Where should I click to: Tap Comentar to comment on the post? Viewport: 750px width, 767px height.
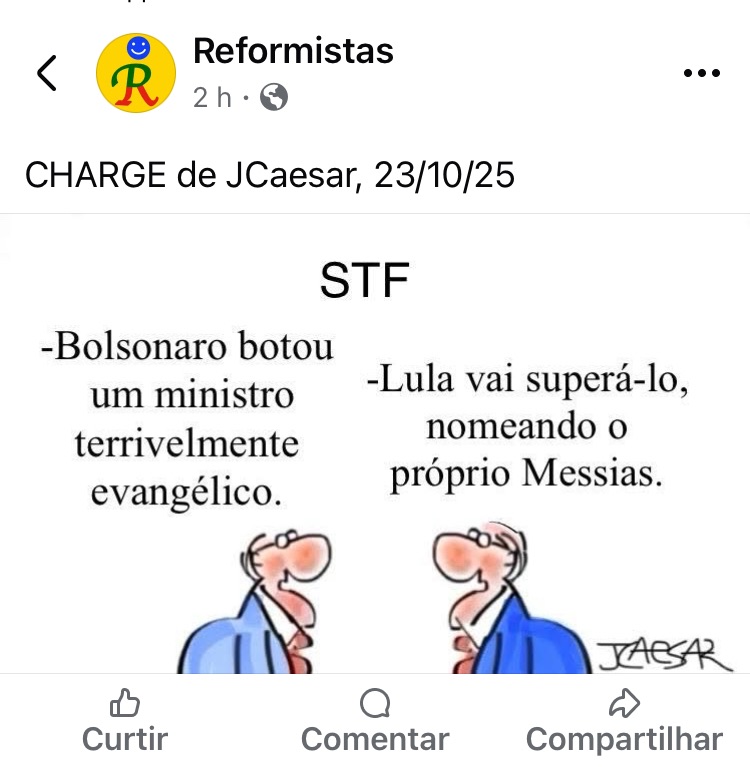(375, 722)
